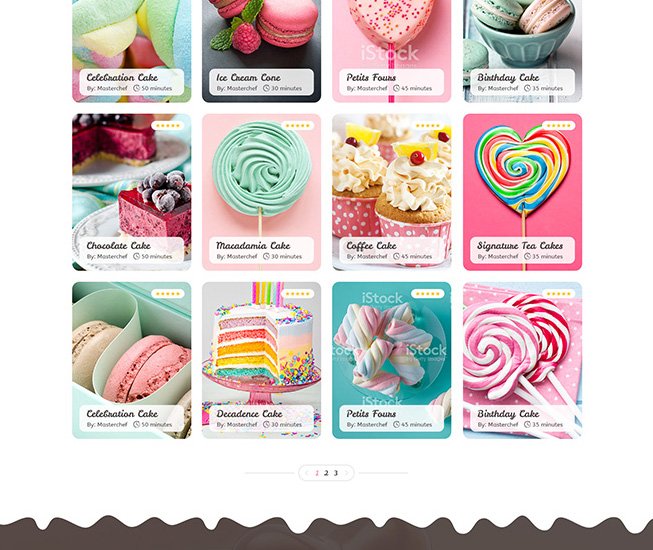Image resolution: width=653 pixels, height=550 pixels.
Task: Go to page 2 of results
Action: tap(326, 473)
